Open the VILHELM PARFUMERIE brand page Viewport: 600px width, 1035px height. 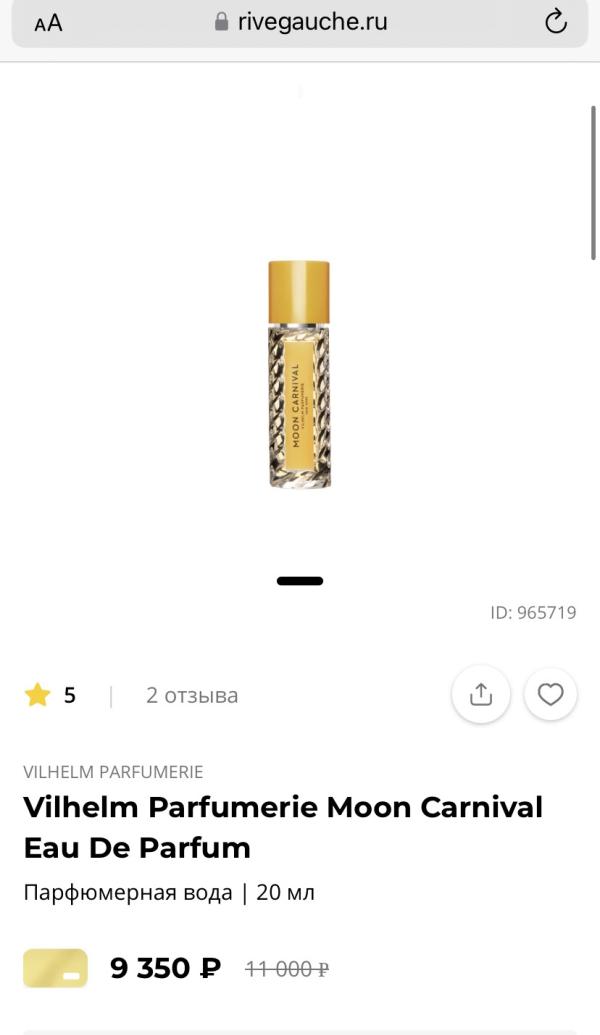[x=113, y=772]
